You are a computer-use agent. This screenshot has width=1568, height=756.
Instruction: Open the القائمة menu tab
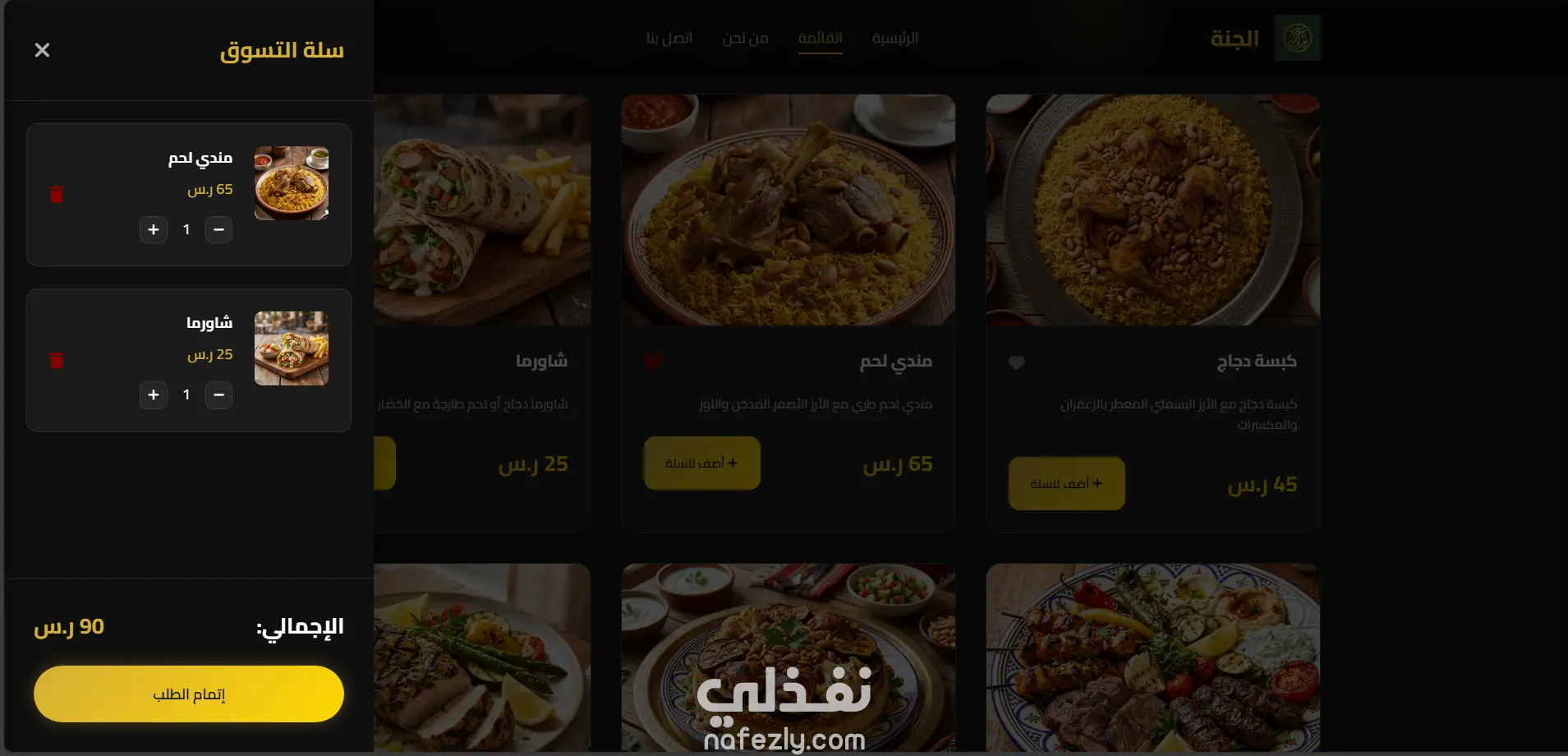pos(820,39)
